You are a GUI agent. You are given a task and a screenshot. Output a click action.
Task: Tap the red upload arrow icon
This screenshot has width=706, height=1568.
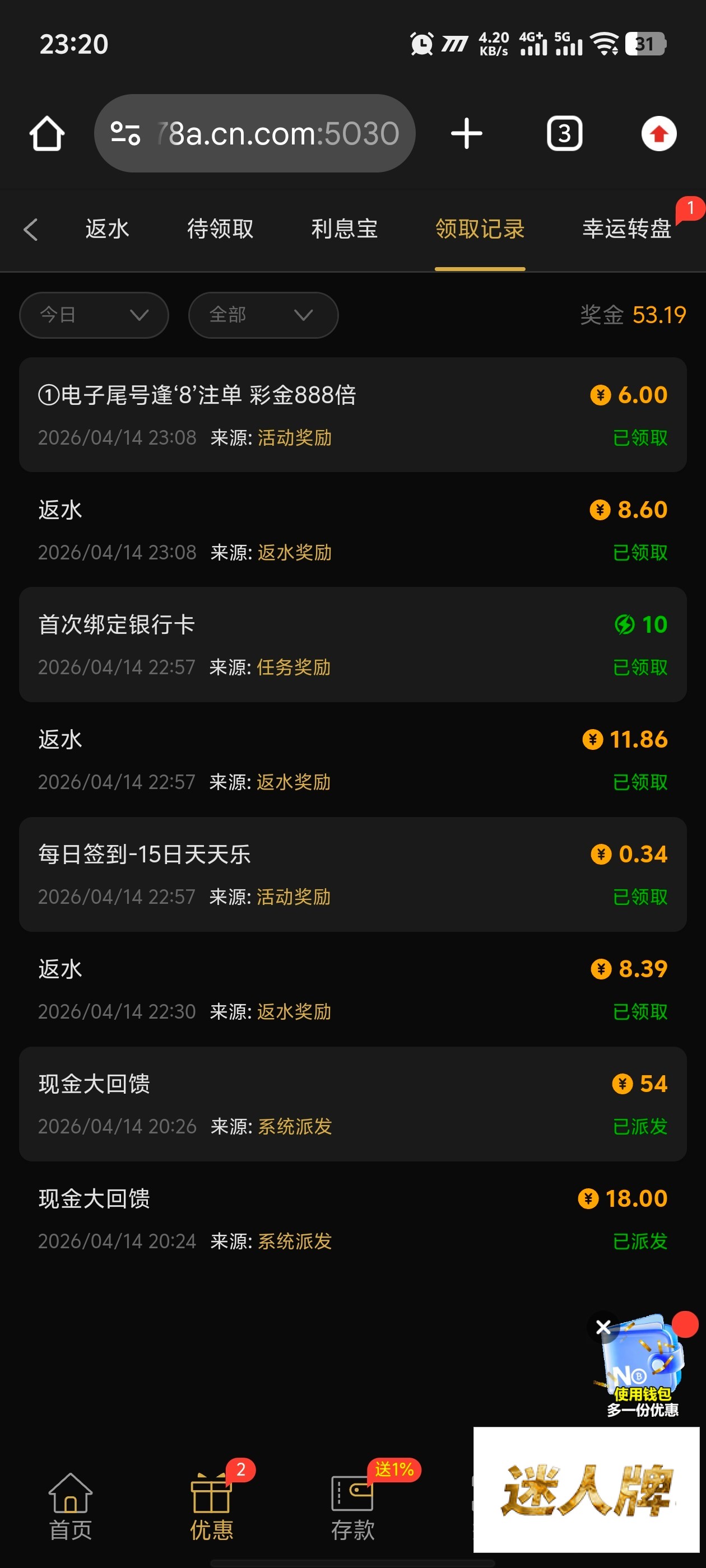[x=658, y=133]
